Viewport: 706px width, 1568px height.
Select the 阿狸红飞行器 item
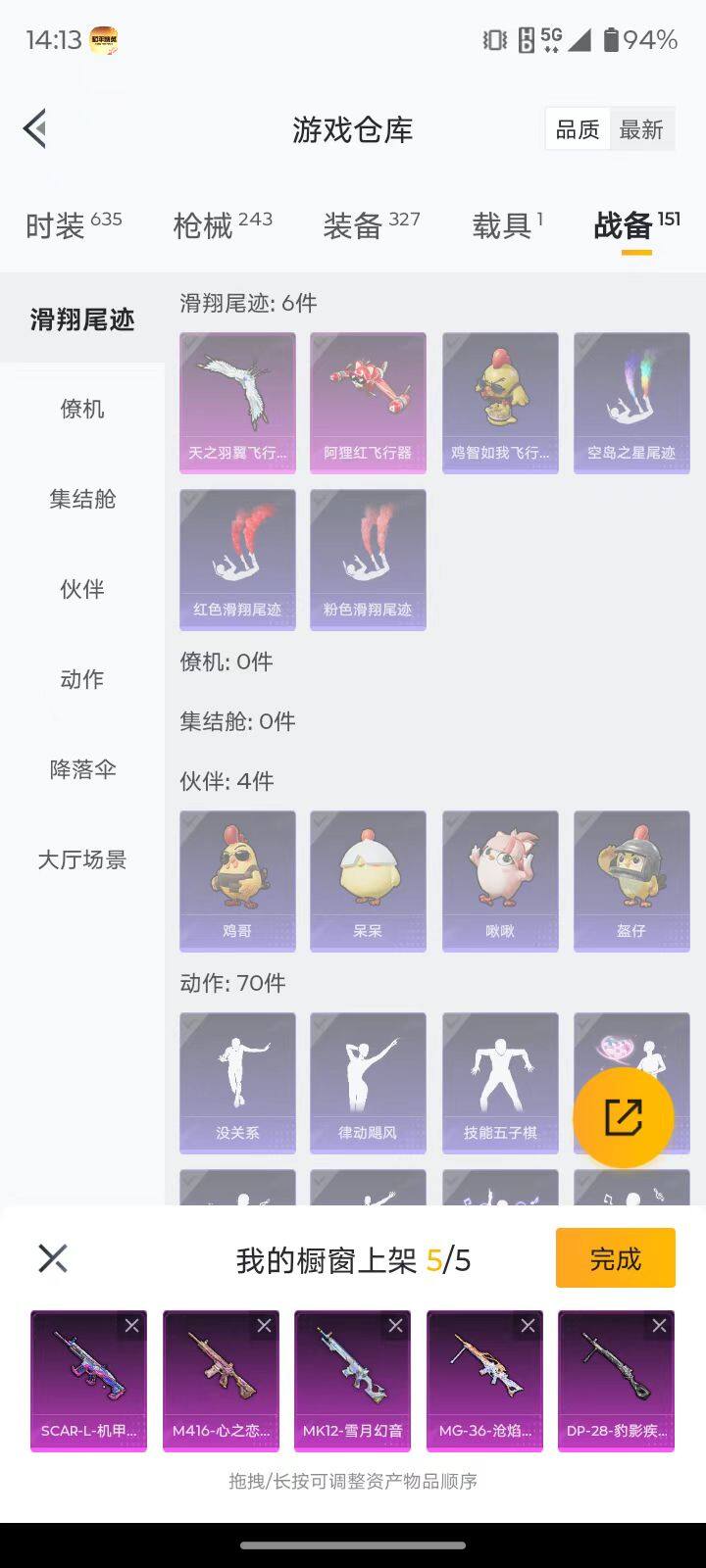click(x=368, y=402)
